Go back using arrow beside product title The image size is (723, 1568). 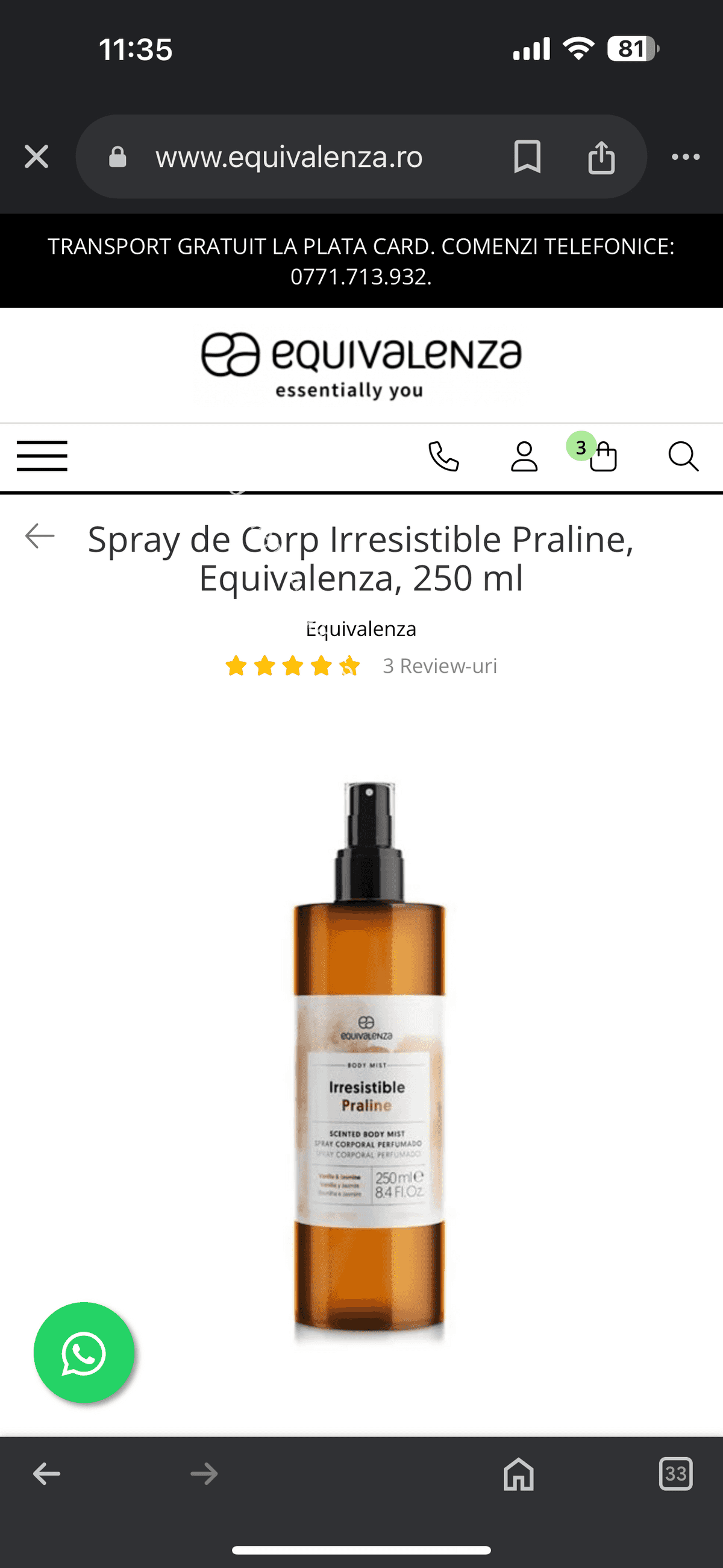pos(40,537)
